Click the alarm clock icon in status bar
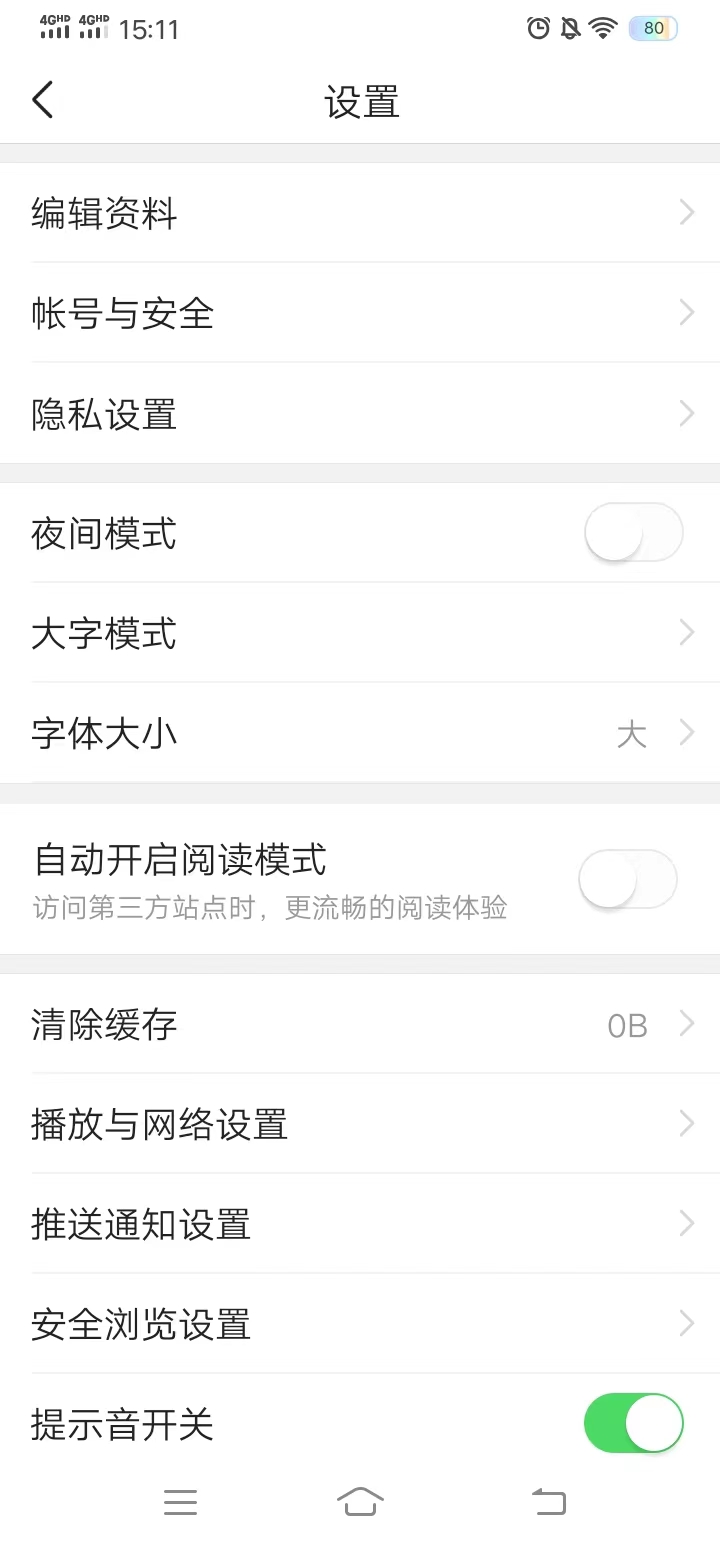This screenshot has width=720, height=1544. pyautogui.click(x=539, y=29)
